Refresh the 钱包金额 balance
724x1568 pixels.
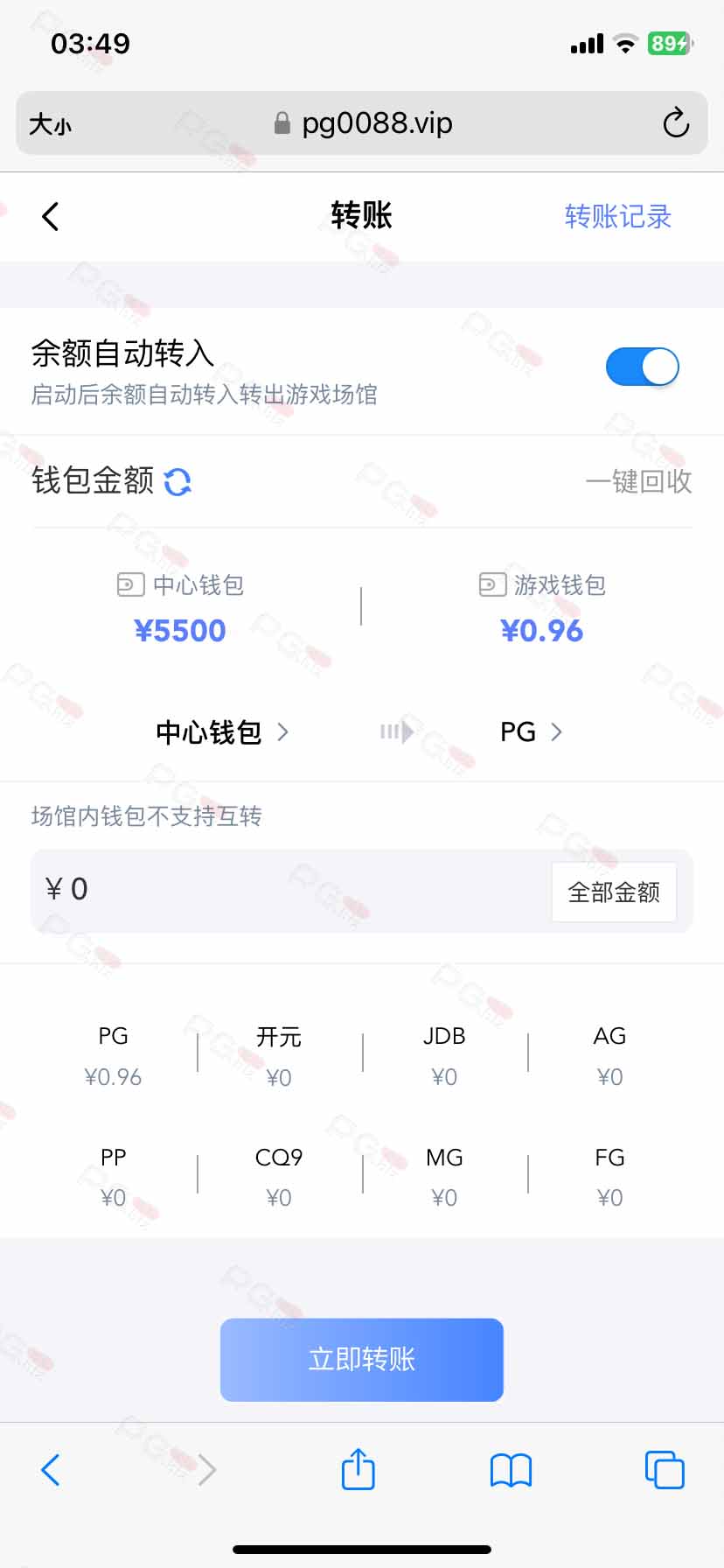click(178, 481)
